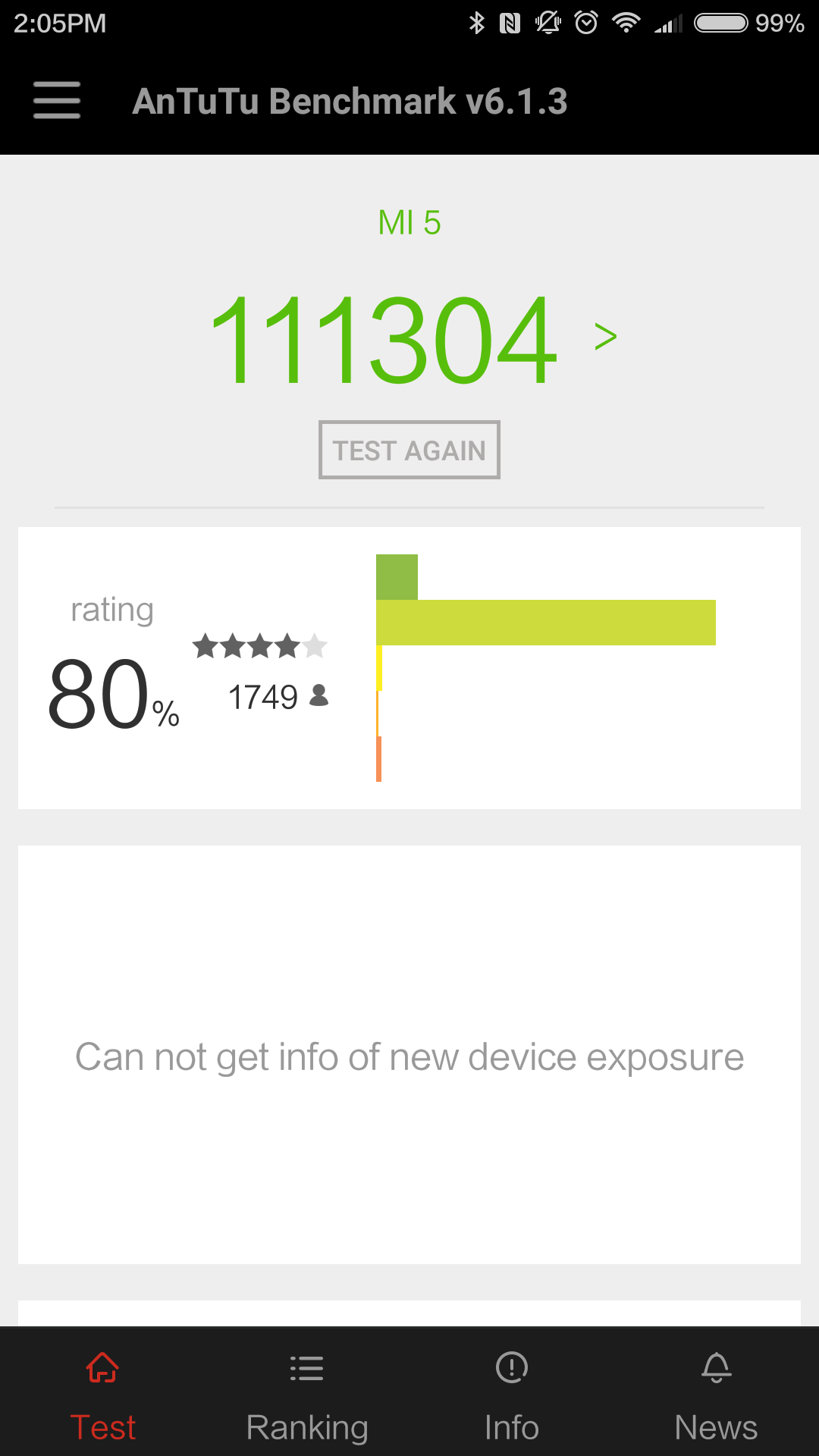Switch to the Test tab
819x1456 pixels.
tap(102, 1395)
